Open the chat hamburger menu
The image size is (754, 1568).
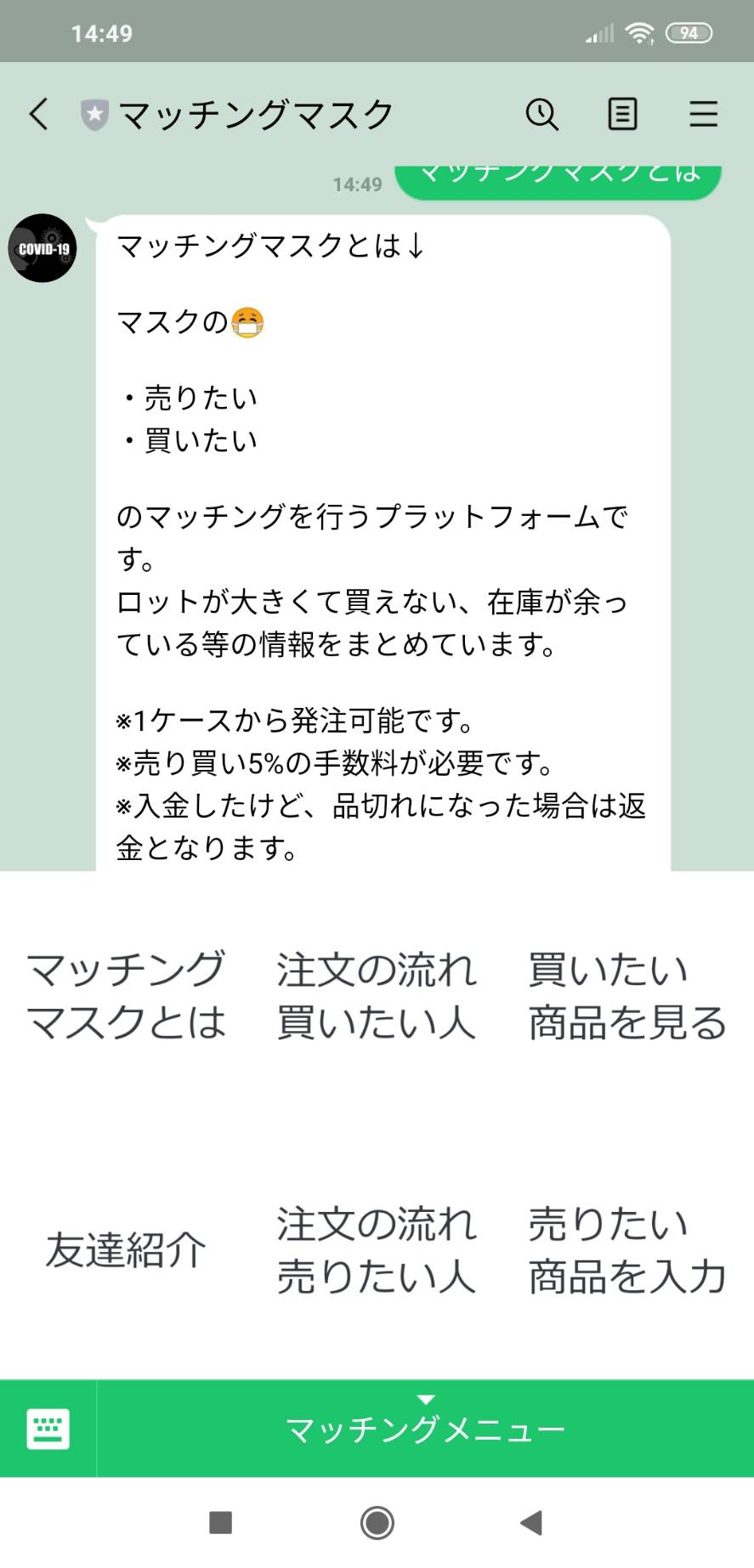click(x=703, y=114)
